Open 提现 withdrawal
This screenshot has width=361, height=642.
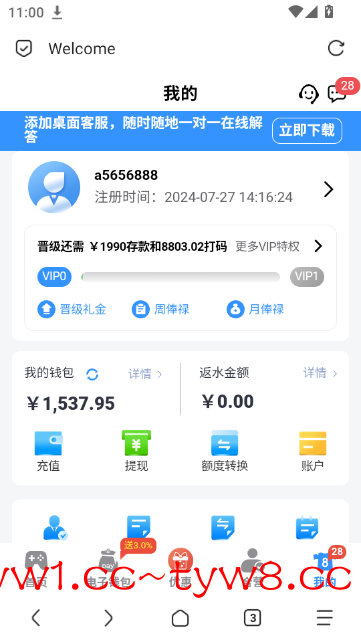click(x=136, y=451)
